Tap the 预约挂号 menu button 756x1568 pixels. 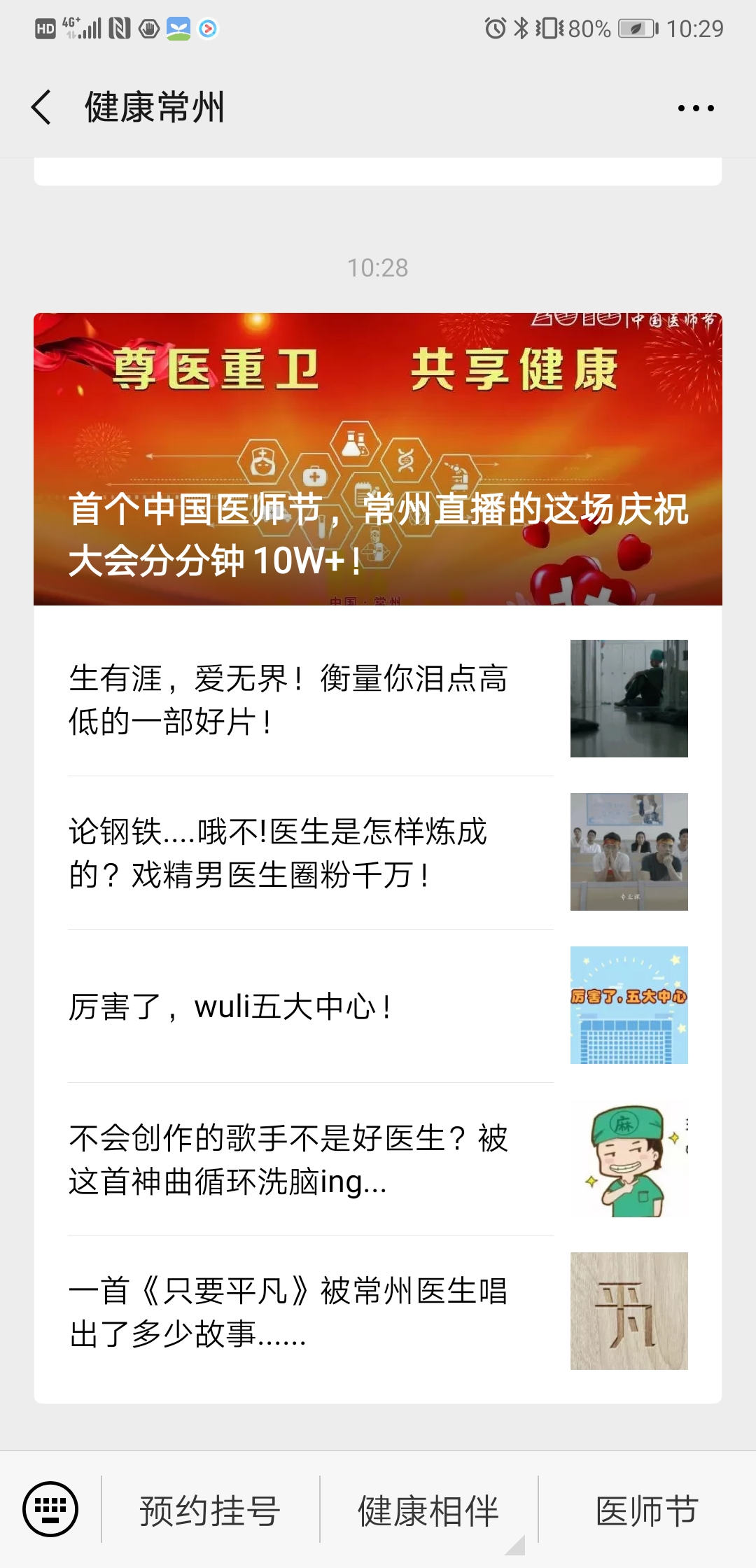pos(210,1511)
